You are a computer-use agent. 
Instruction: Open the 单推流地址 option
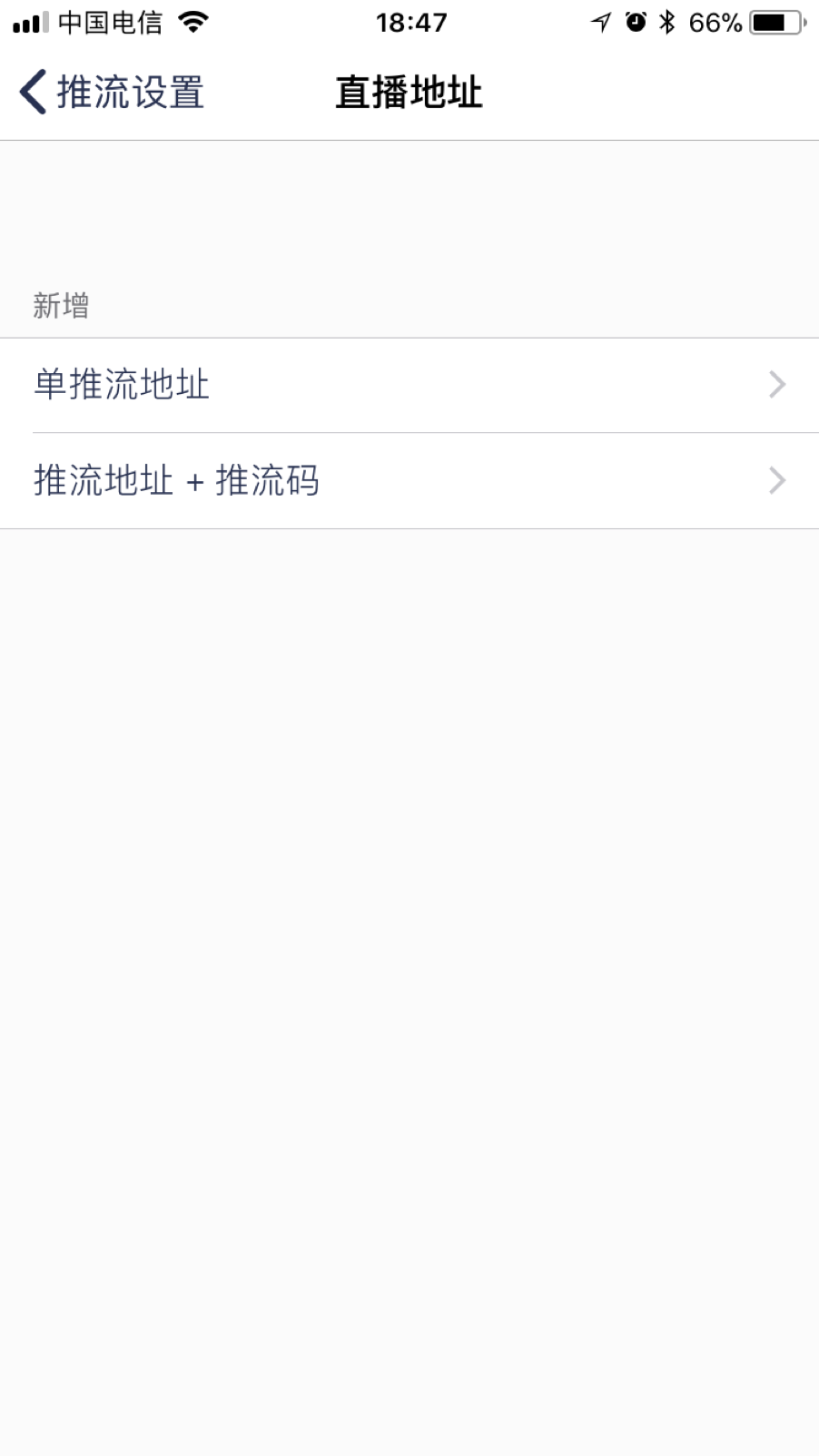(409, 385)
